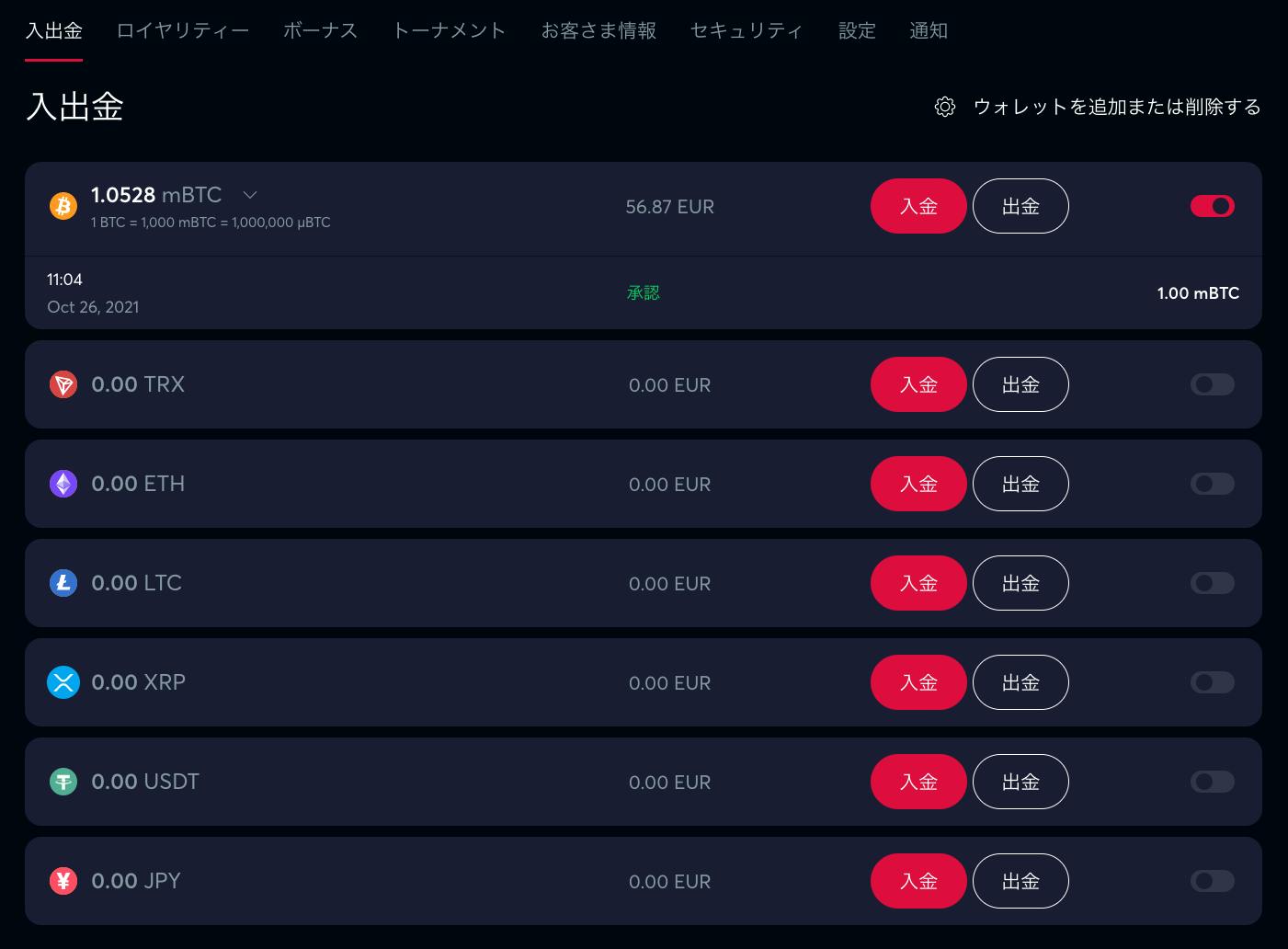Go to the トーナメント tab

tap(449, 30)
